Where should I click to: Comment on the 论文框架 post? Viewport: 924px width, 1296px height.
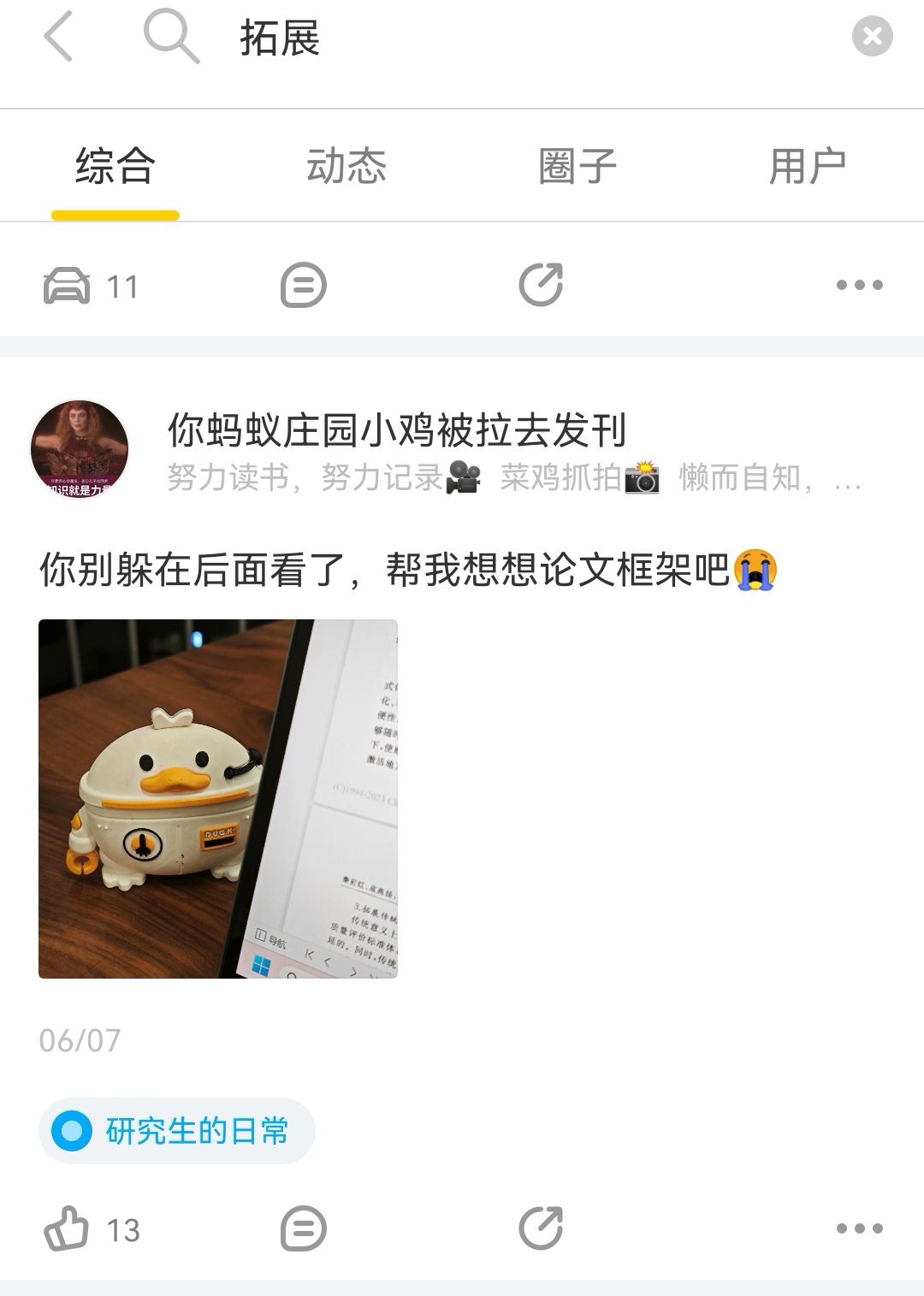tap(304, 1229)
